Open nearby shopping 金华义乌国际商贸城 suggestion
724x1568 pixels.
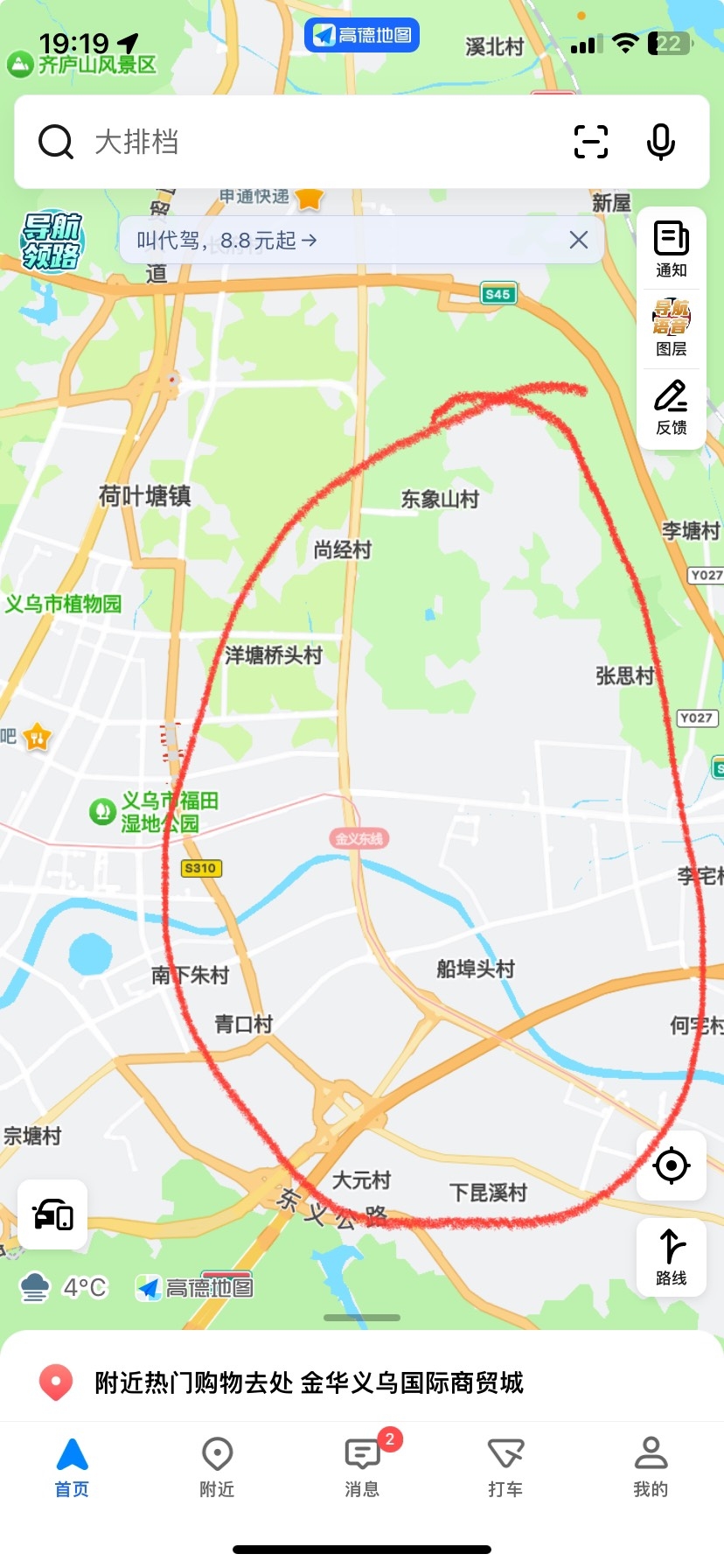coord(308,1382)
